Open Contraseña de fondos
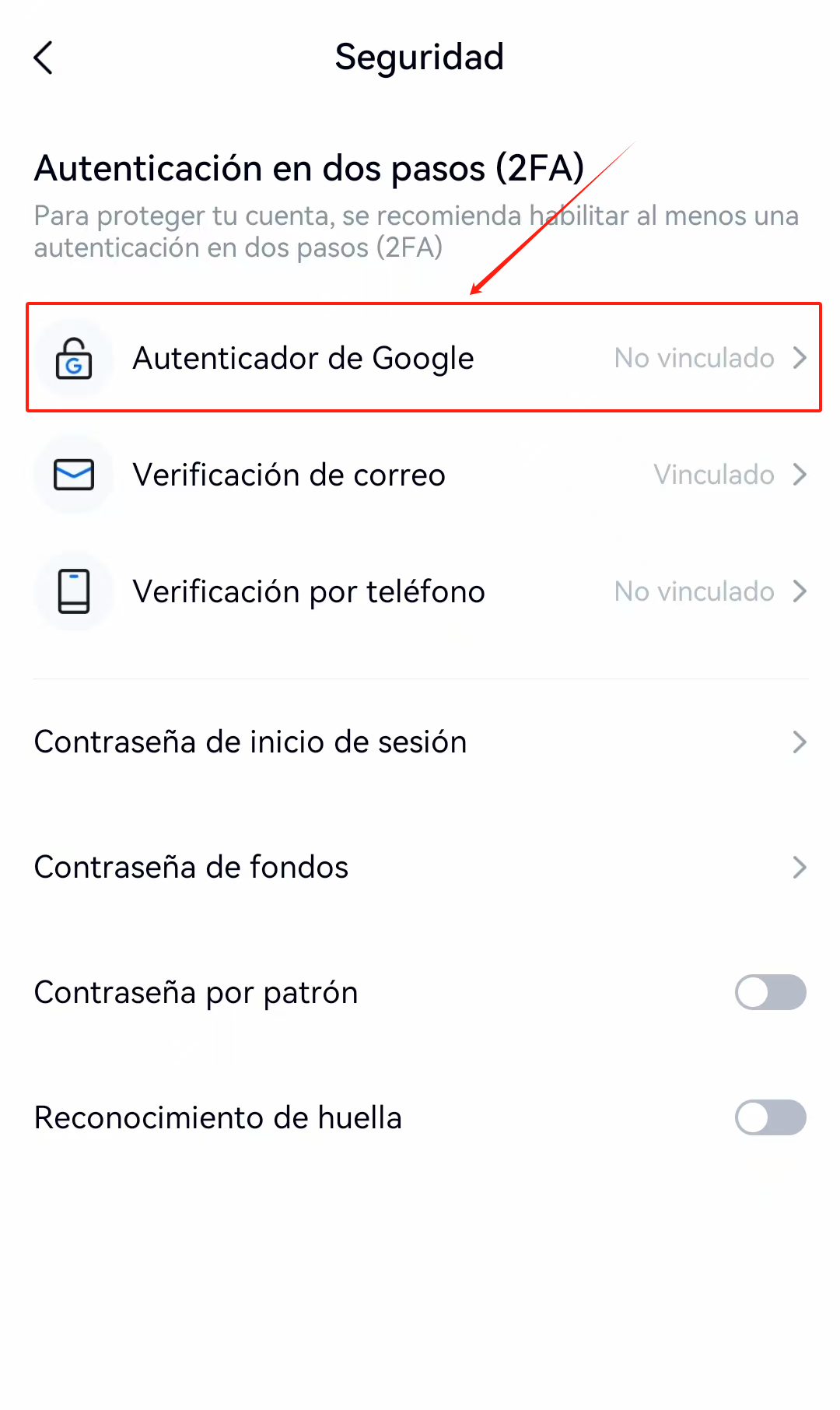 (420, 867)
